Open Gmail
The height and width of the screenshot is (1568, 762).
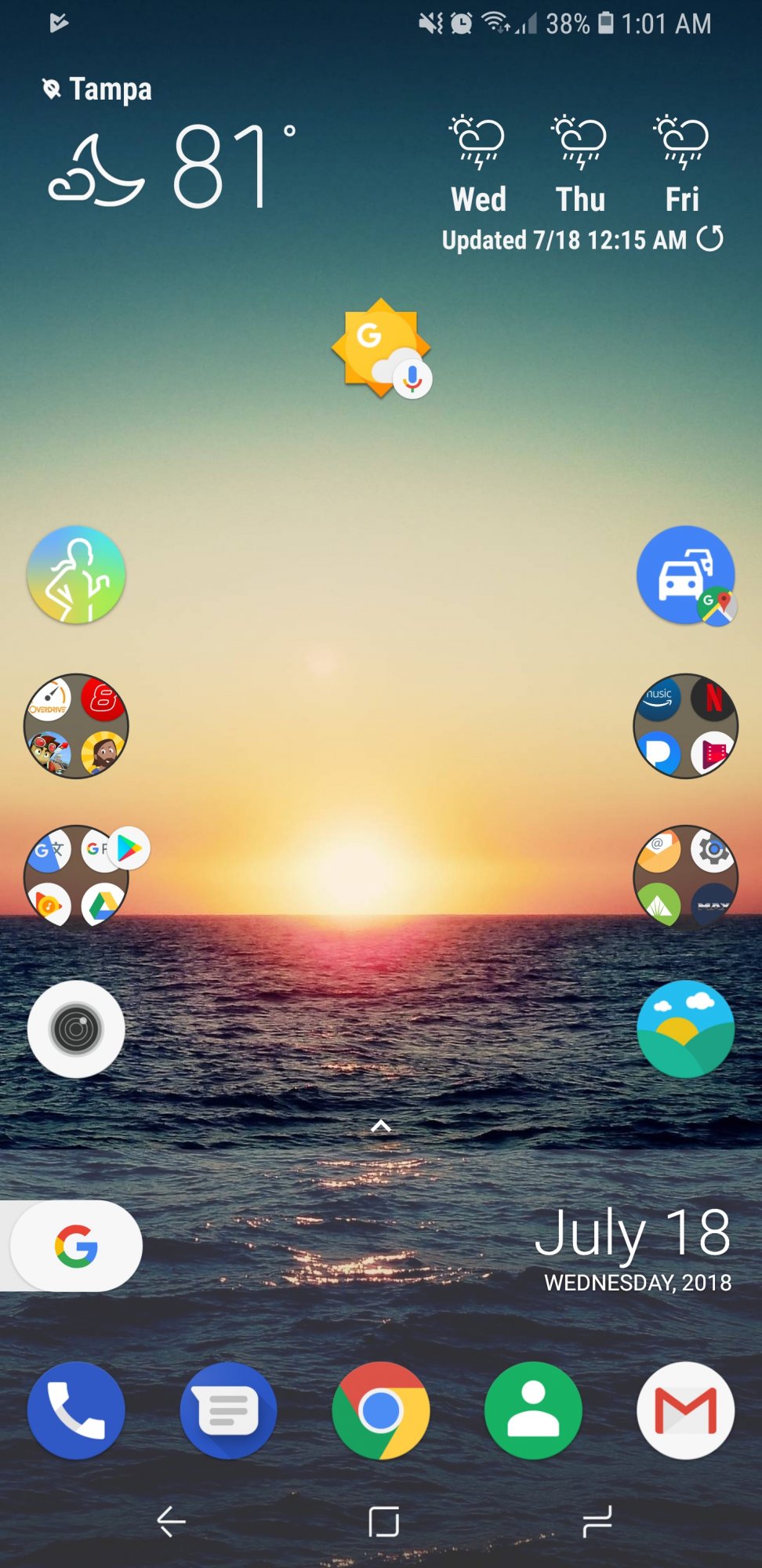tap(686, 1410)
